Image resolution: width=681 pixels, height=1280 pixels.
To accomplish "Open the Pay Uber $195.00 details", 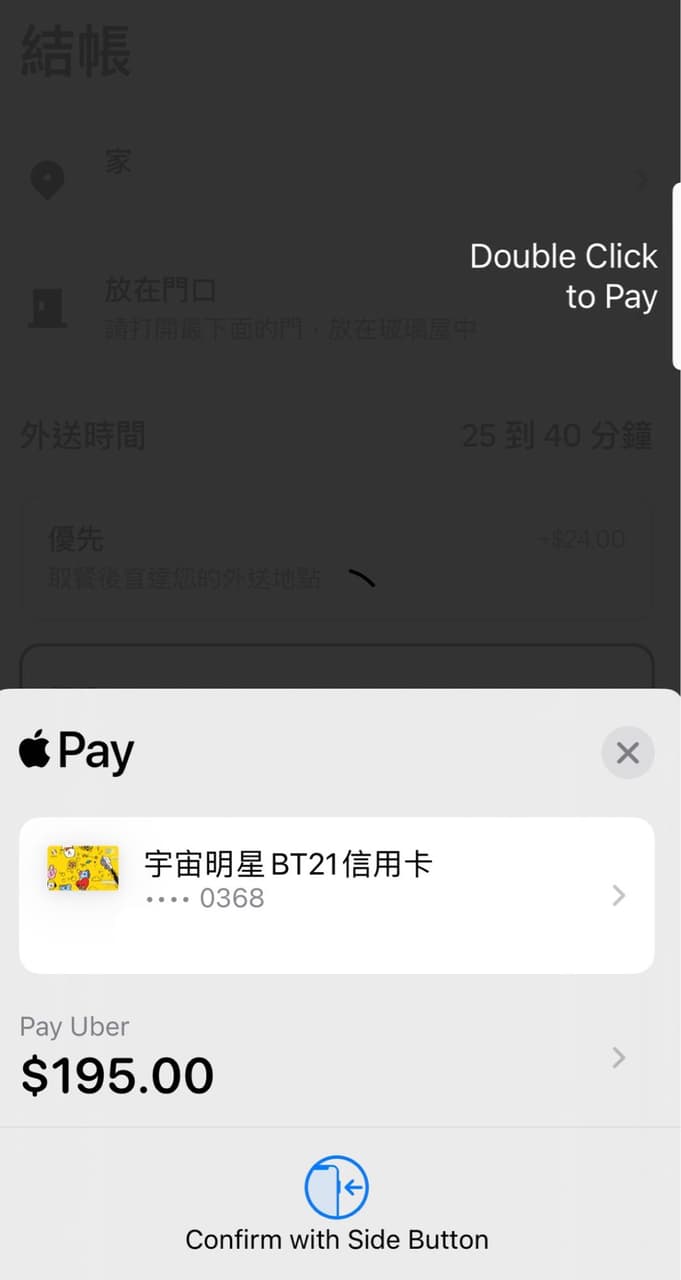I will click(x=337, y=1057).
